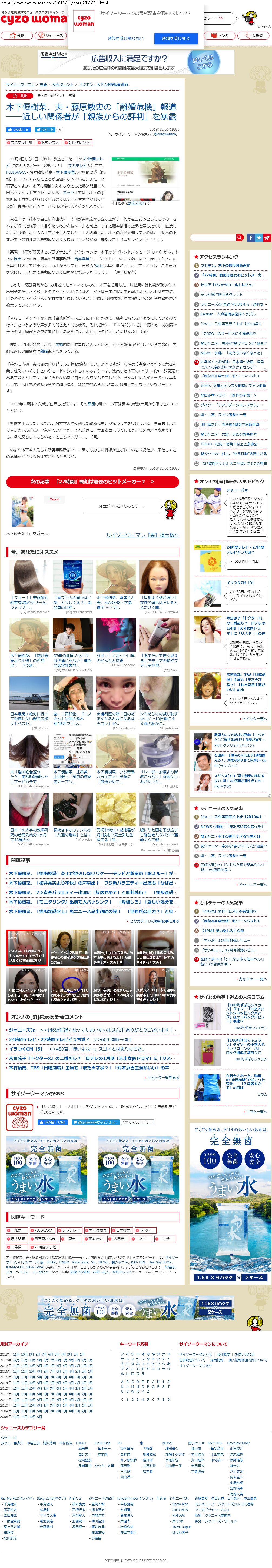Accept notifications with 通知を受け取る button

(x=175, y=38)
